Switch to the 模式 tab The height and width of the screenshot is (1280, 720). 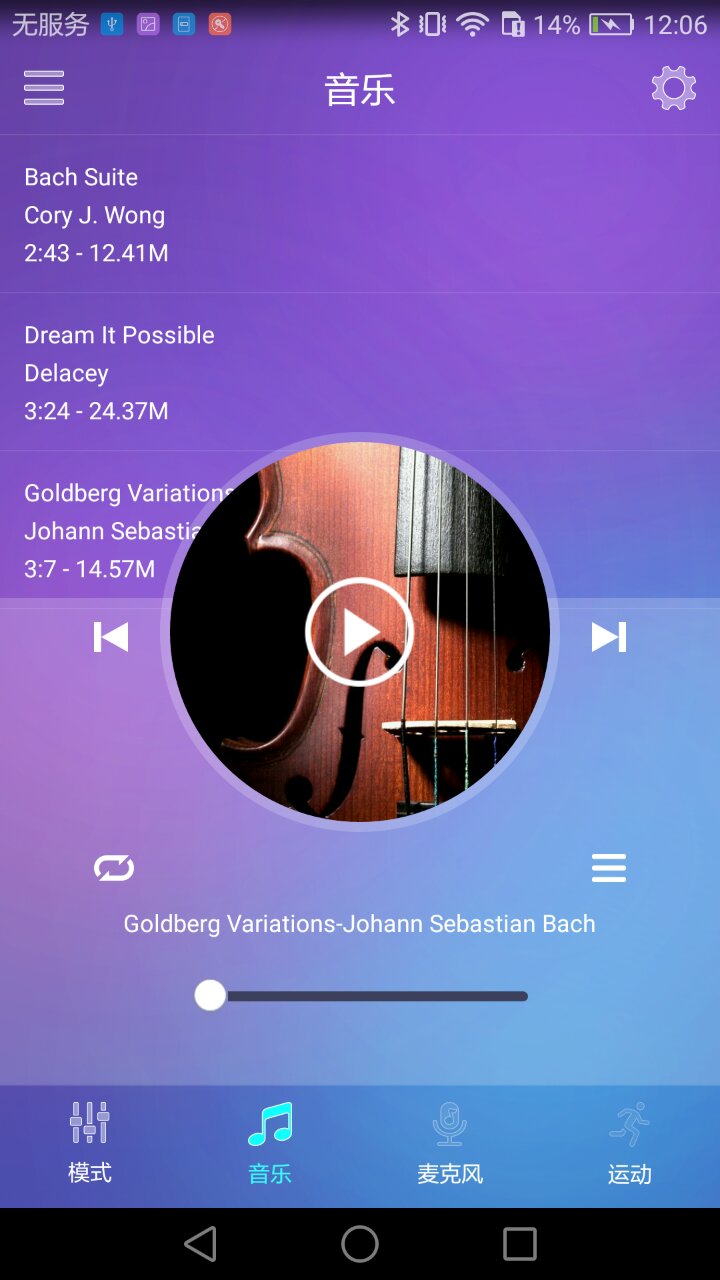(90, 1144)
